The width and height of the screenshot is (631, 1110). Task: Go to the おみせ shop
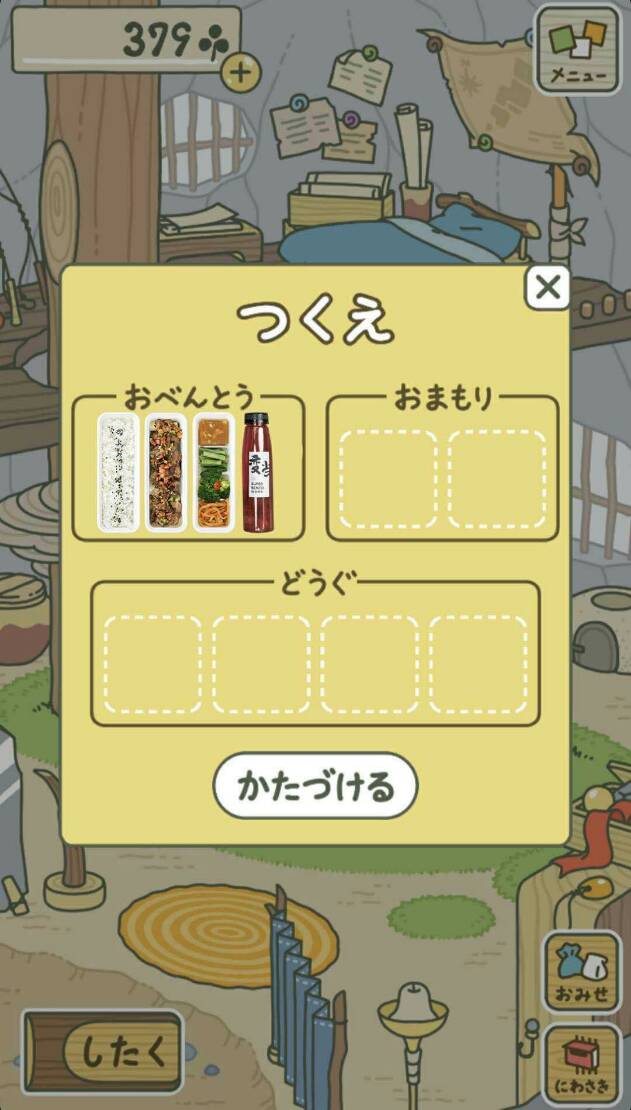[581, 971]
